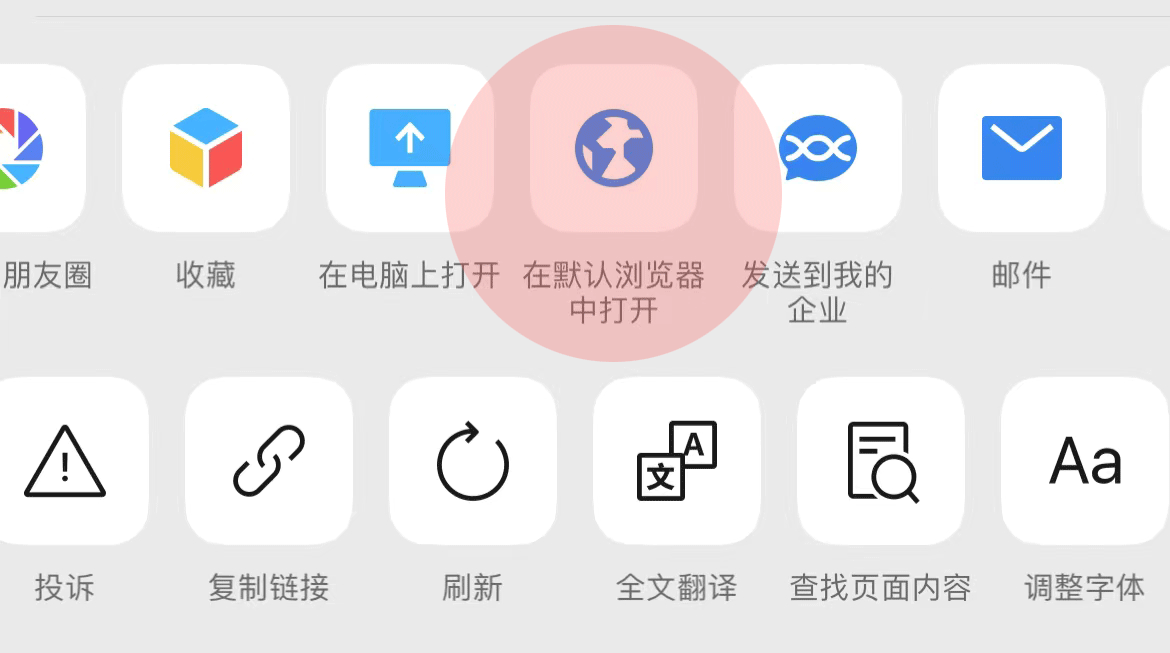Add page to 收藏 favorites
1170x653 pixels.
coord(205,148)
